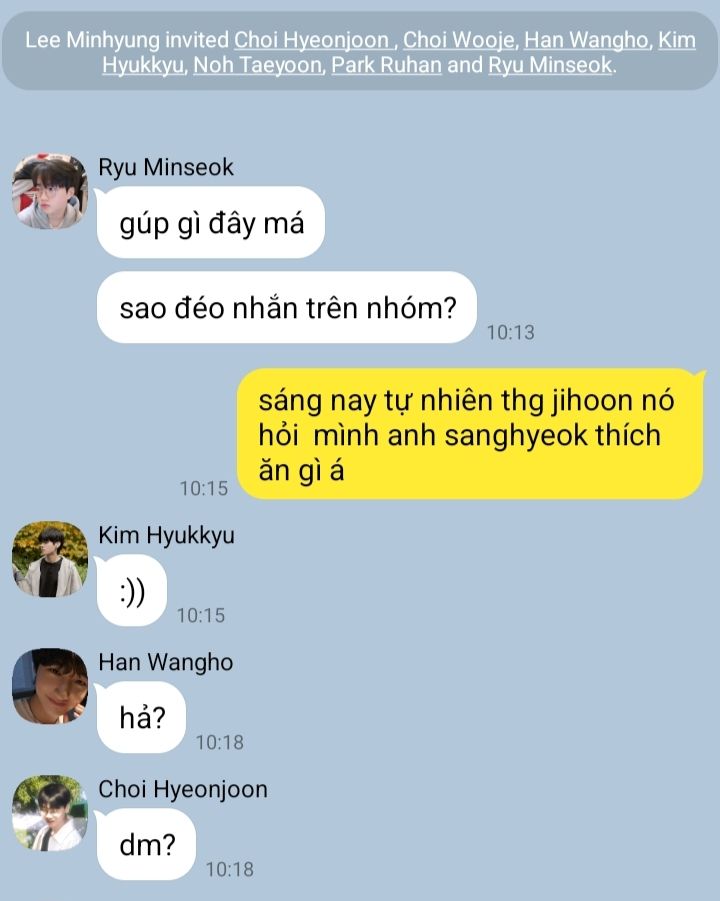Image resolution: width=720 pixels, height=901 pixels.
Task: Tap Han Wangho's avatar next to "hả?"
Action: point(50,686)
